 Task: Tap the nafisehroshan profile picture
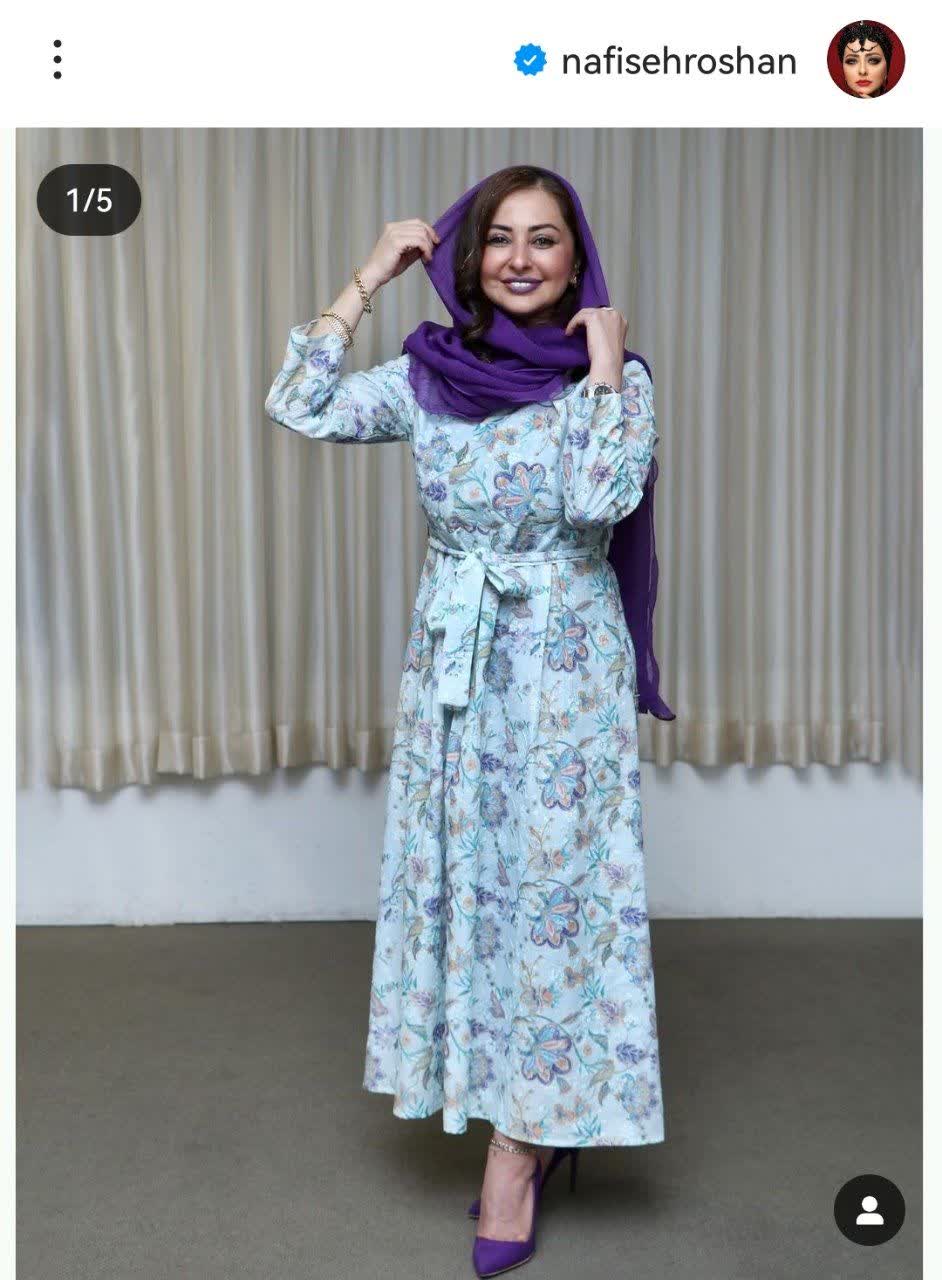pos(865,59)
